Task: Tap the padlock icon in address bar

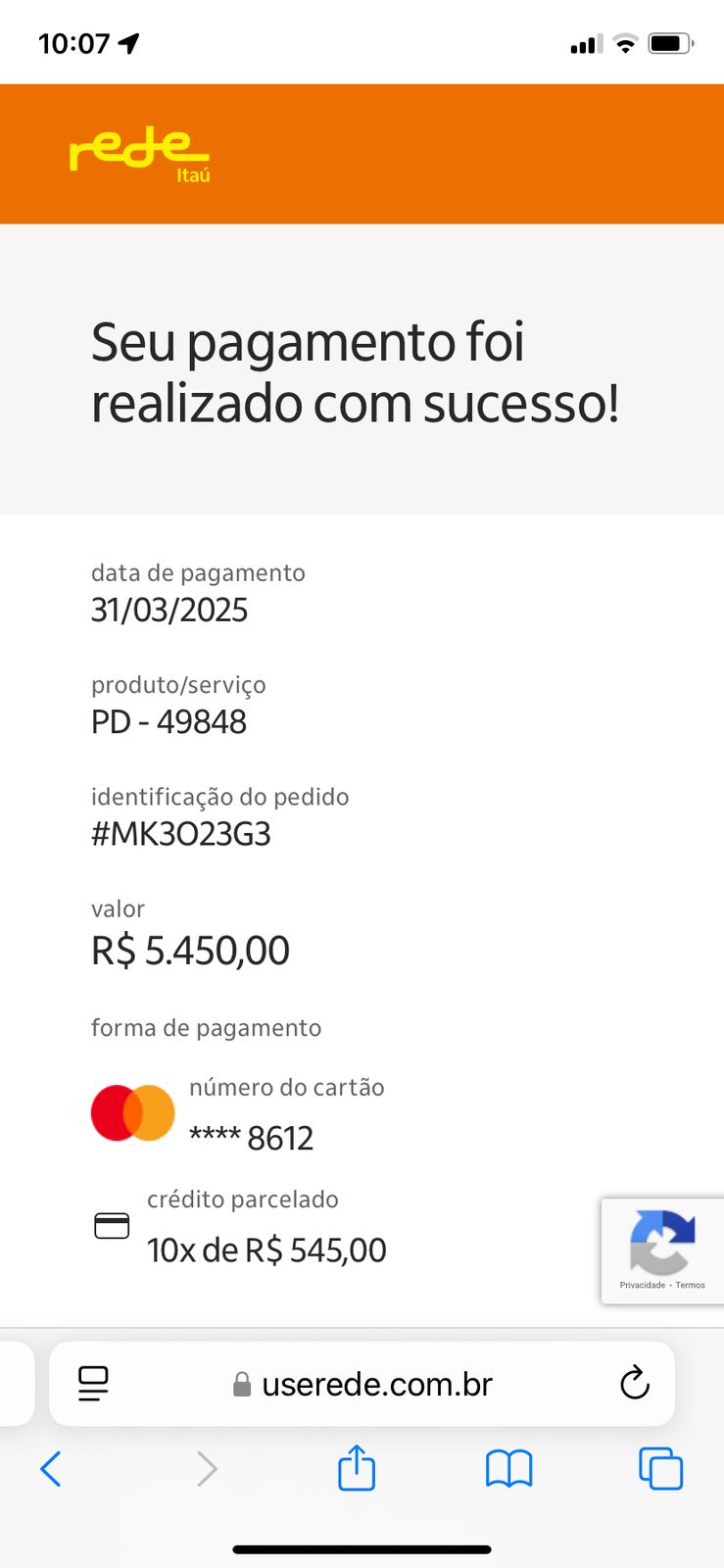Action: [241, 1384]
